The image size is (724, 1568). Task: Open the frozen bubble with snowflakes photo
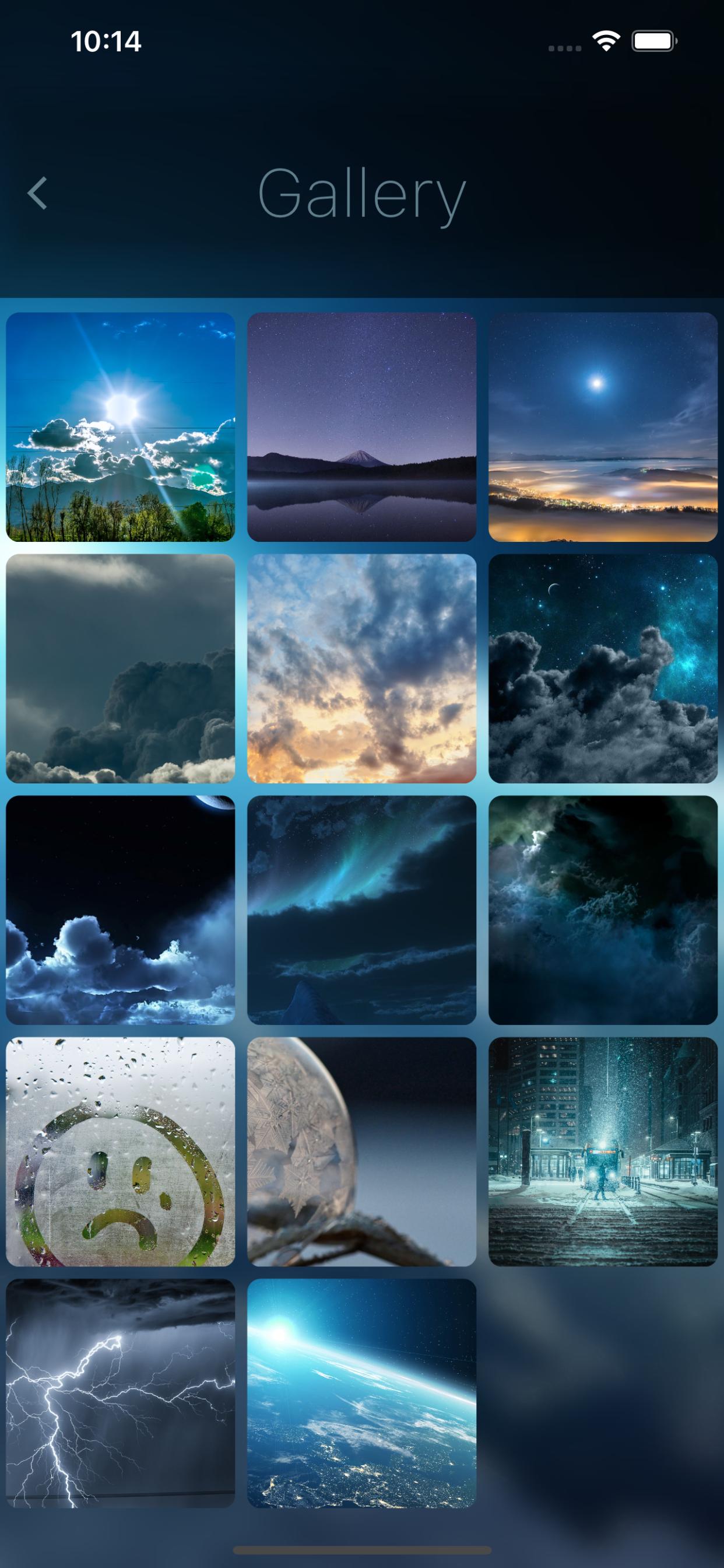[361, 1151]
